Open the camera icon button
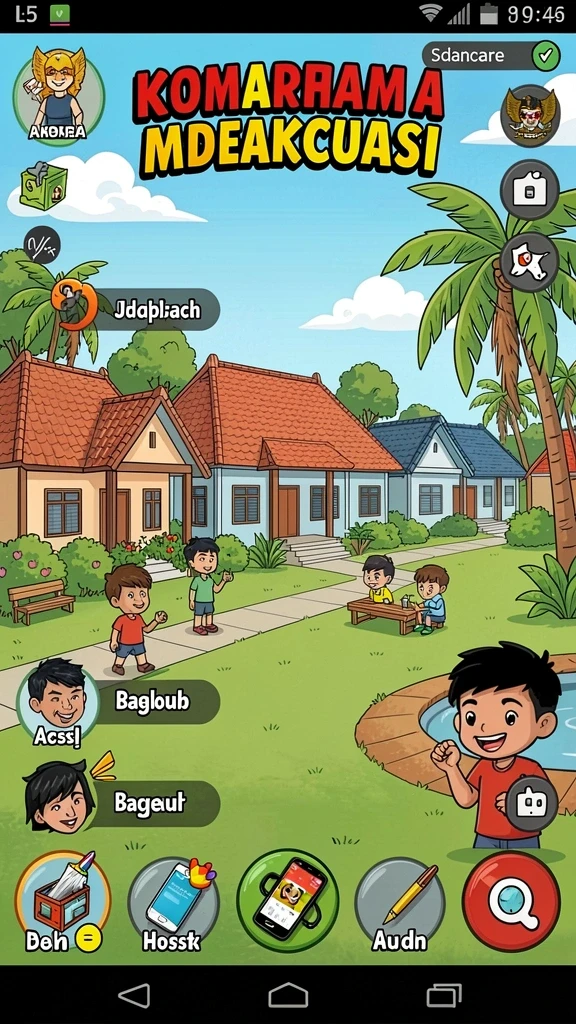 (530, 189)
